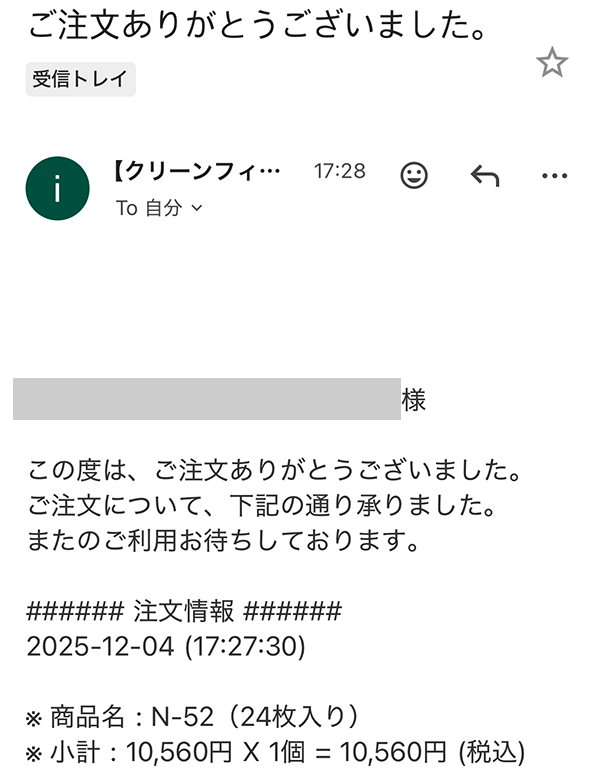The image size is (600, 776).
Task: Add an emoji reaction to the email
Action: (414, 175)
